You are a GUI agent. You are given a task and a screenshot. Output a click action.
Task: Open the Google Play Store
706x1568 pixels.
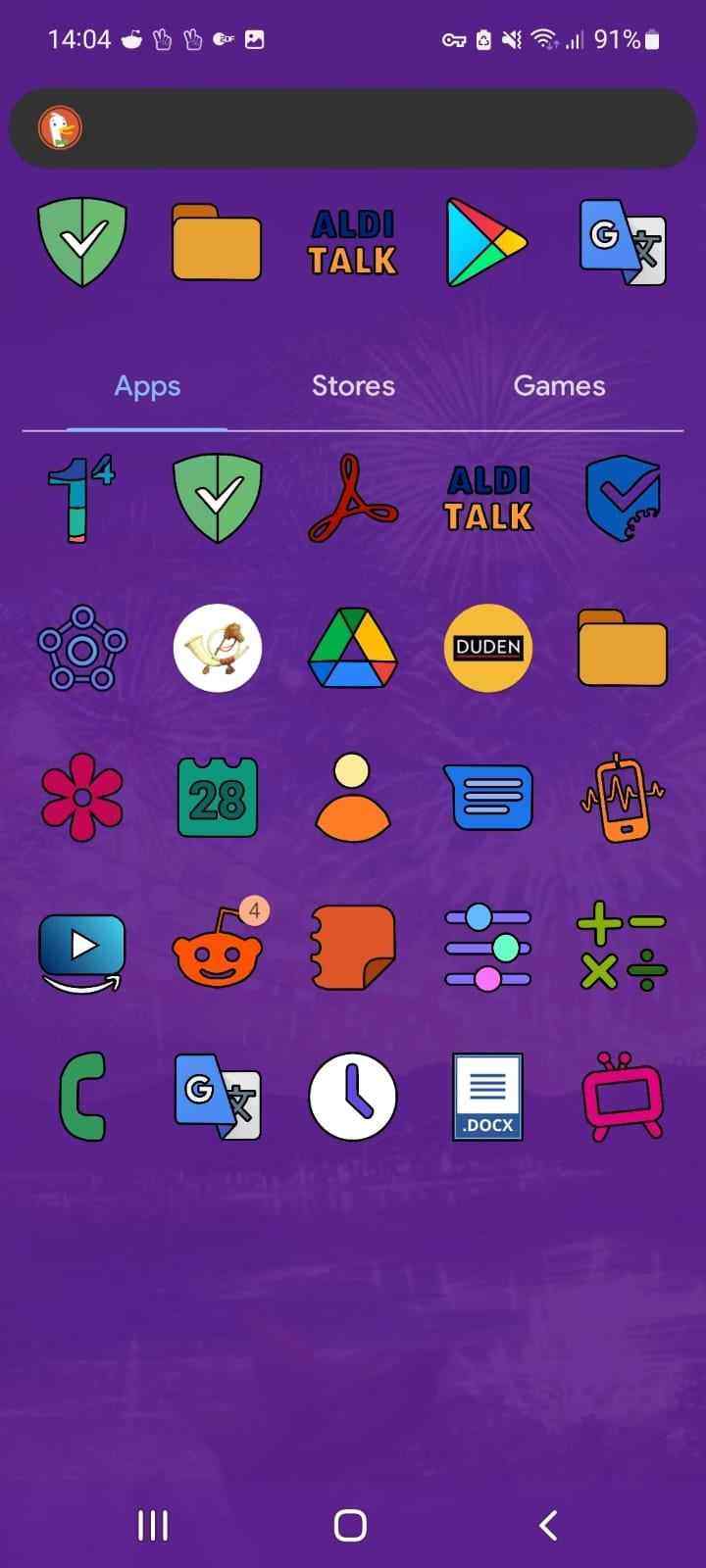tap(486, 242)
